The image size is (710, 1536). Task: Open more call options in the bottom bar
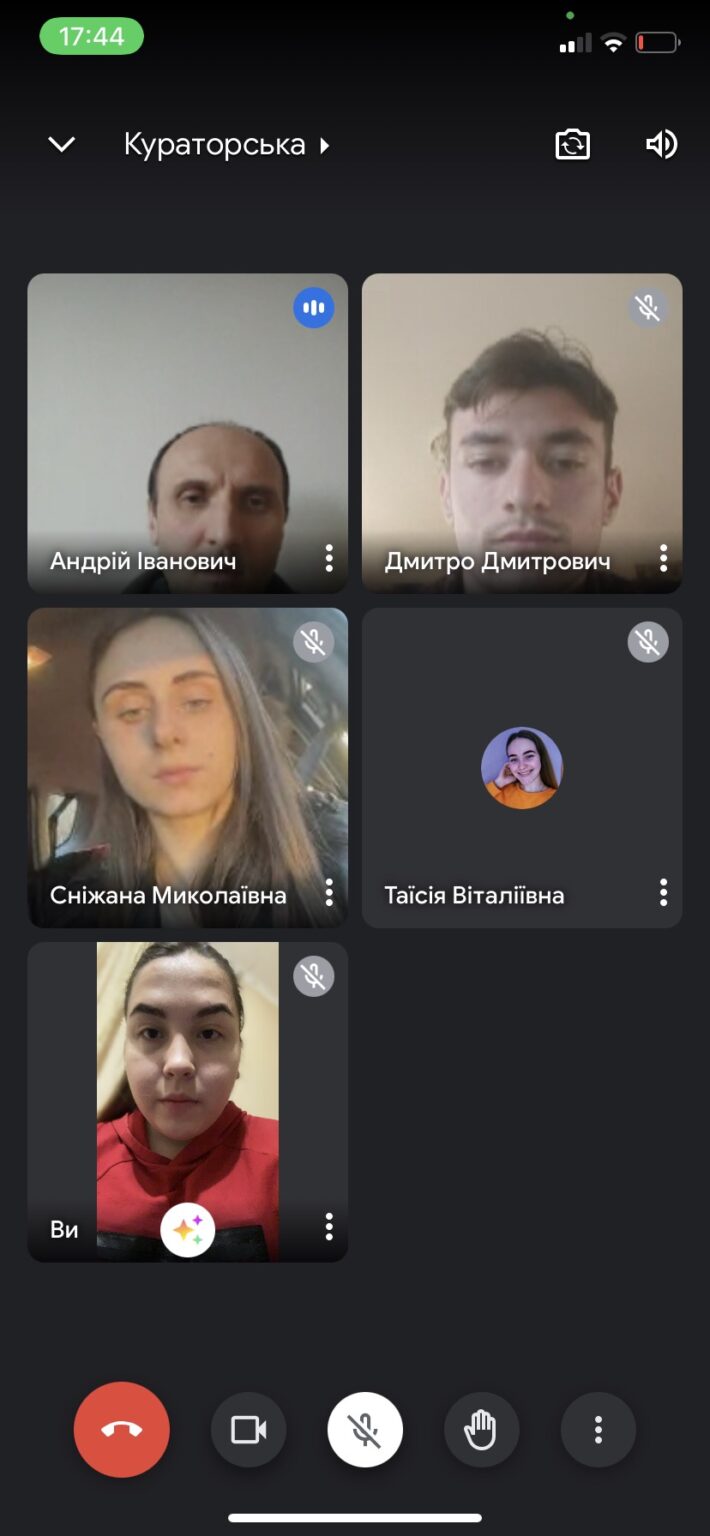click(598, 1430)
